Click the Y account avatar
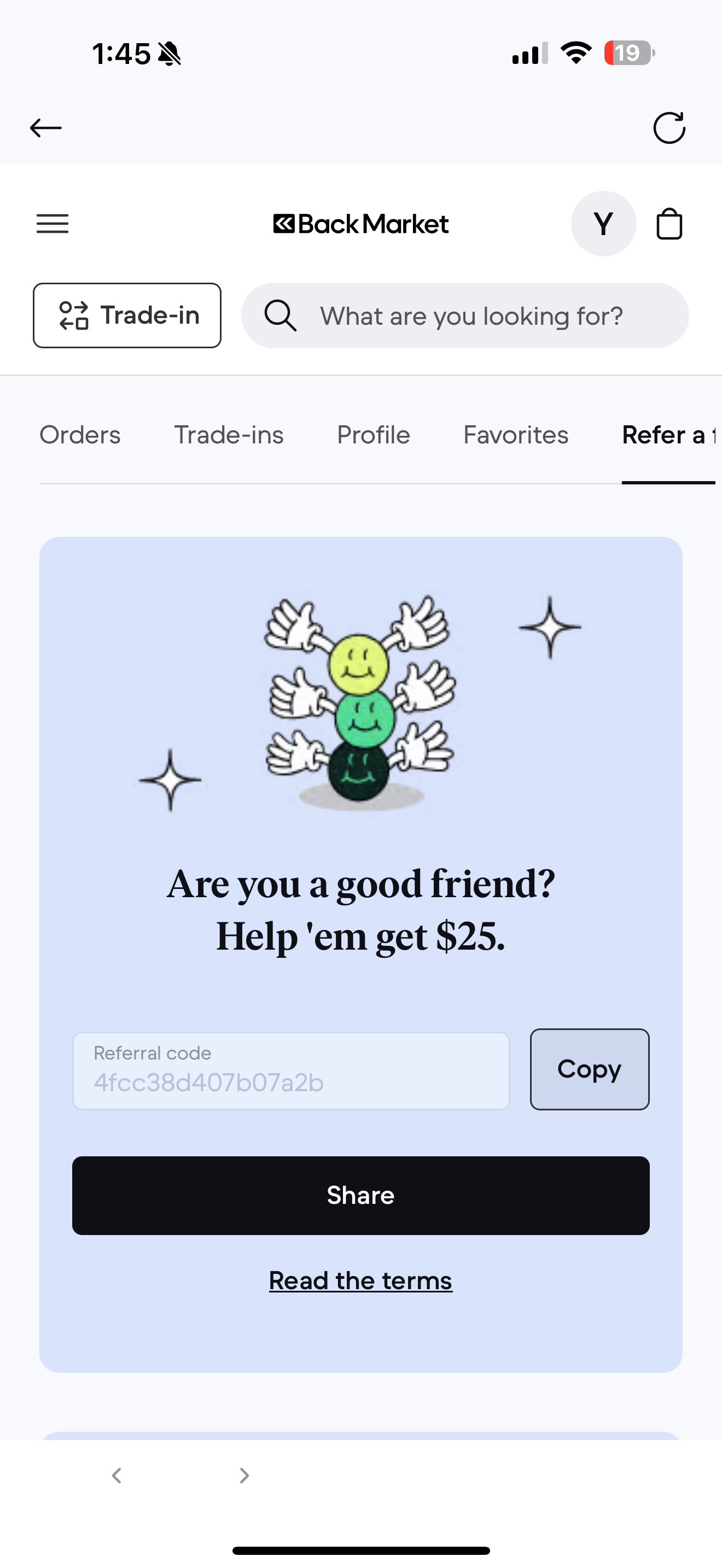This screenshot has height=1568, width=722. point(603,224)
